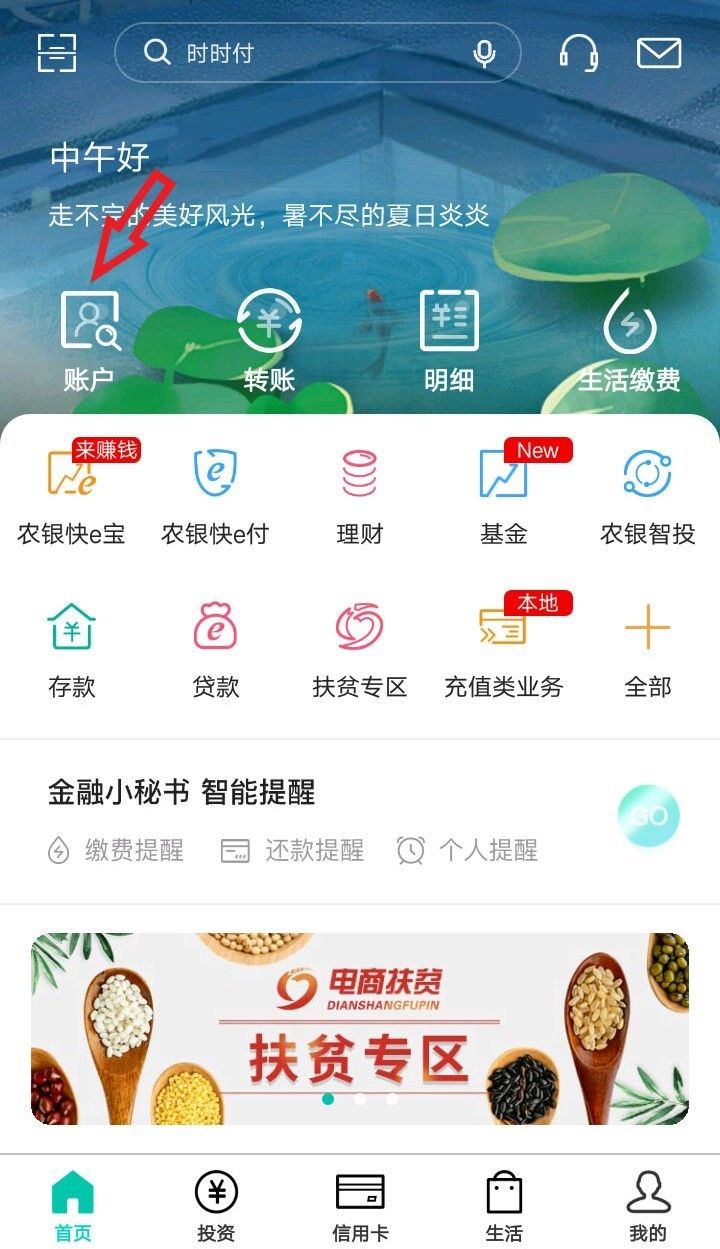Open the 扶贫专区 banner
This screenshot has width=720, height=1249.
tap(360, 1028)
